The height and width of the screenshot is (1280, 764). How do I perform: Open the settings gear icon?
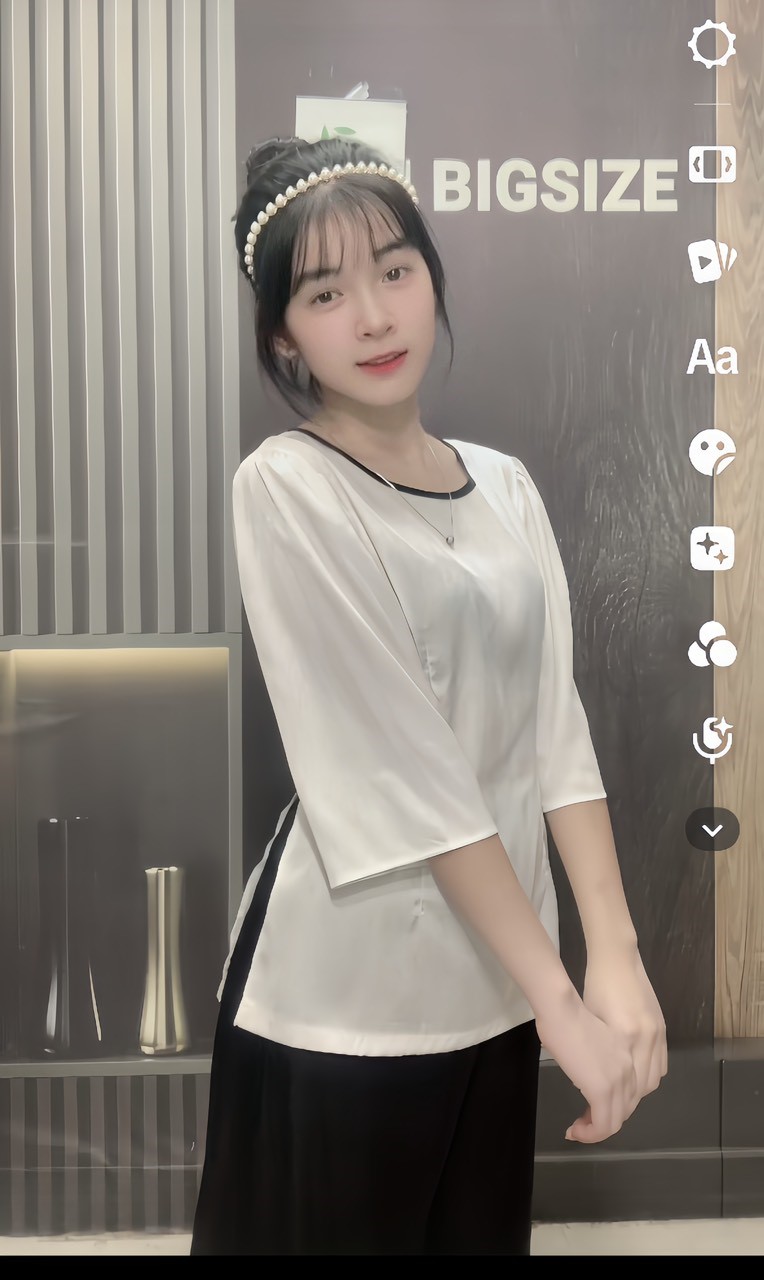pyautogui.click(x=712, y=45)
